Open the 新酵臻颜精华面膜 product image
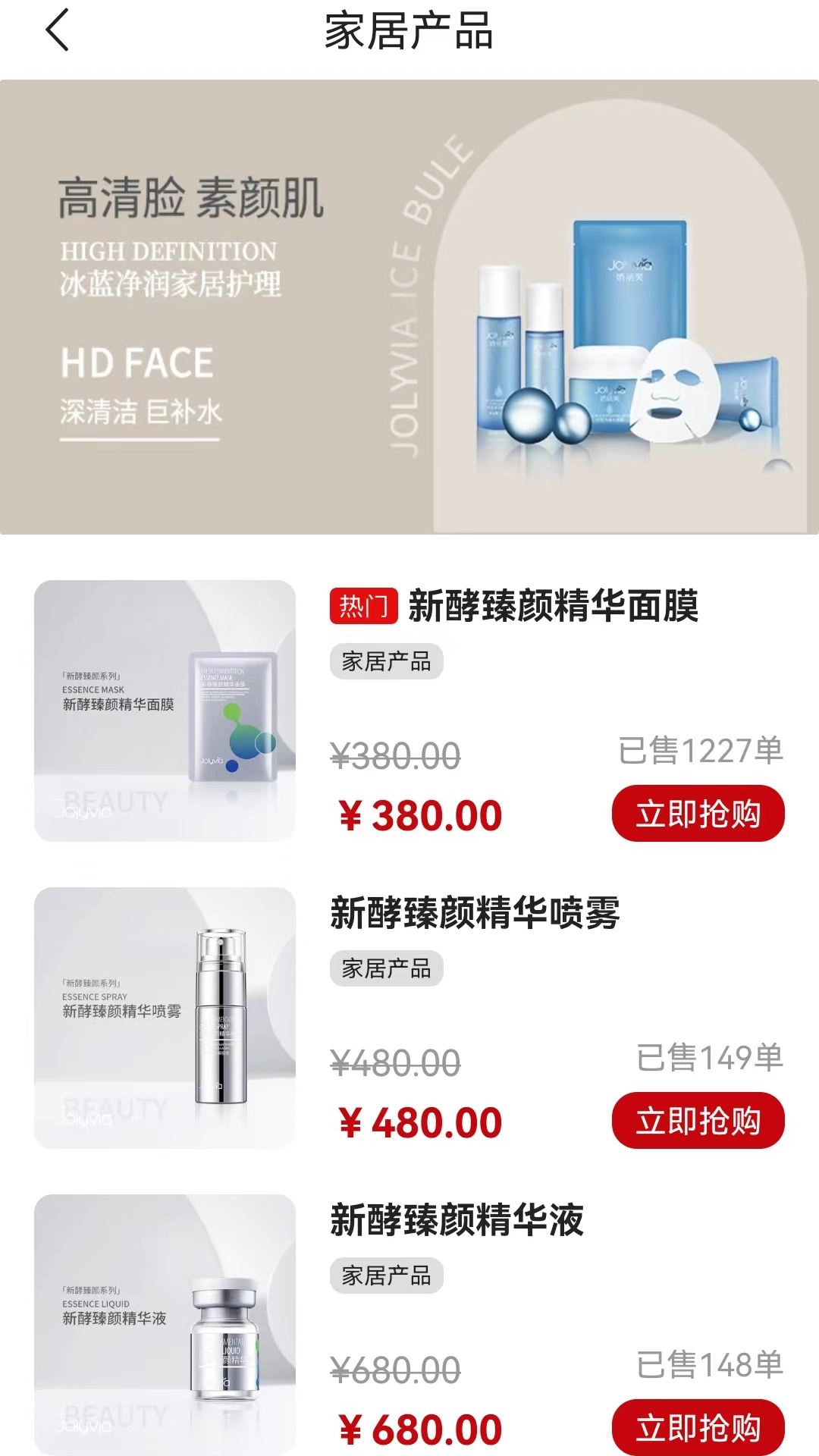819x1456 pixels. 165,711
